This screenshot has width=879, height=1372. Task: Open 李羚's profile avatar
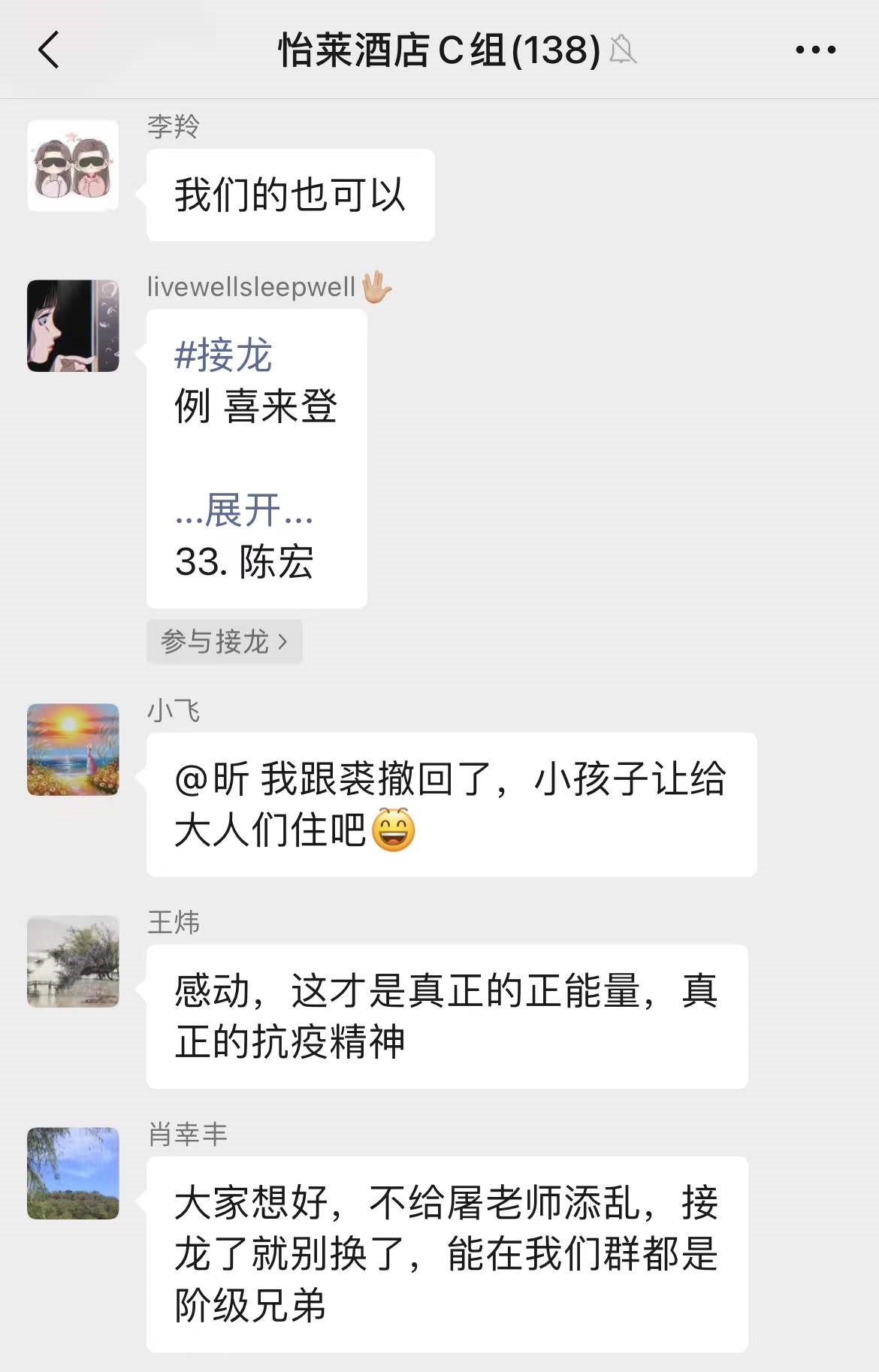[x=73, y=166]
